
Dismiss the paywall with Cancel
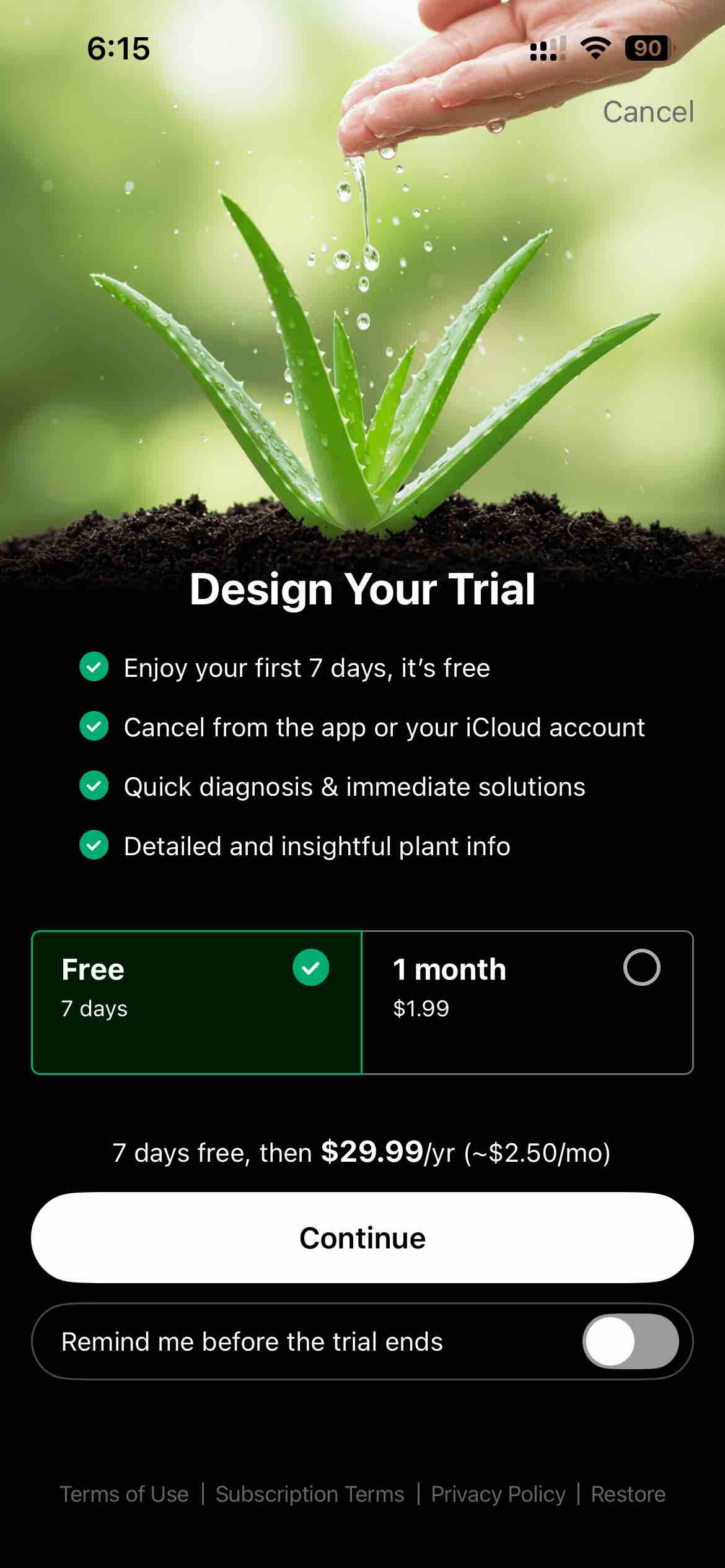tap(648, 113)
